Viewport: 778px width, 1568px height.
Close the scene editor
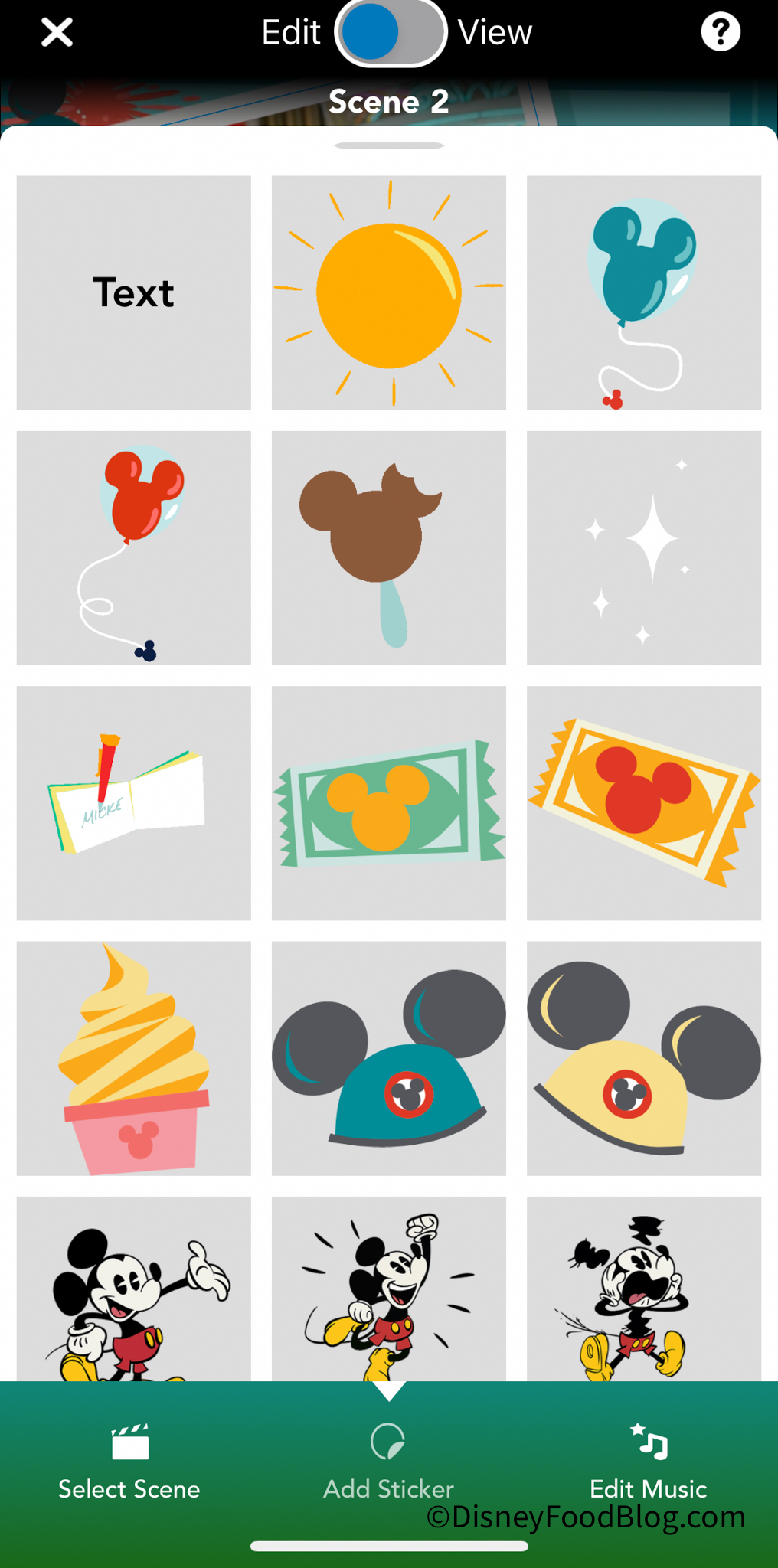pos(57,32)
